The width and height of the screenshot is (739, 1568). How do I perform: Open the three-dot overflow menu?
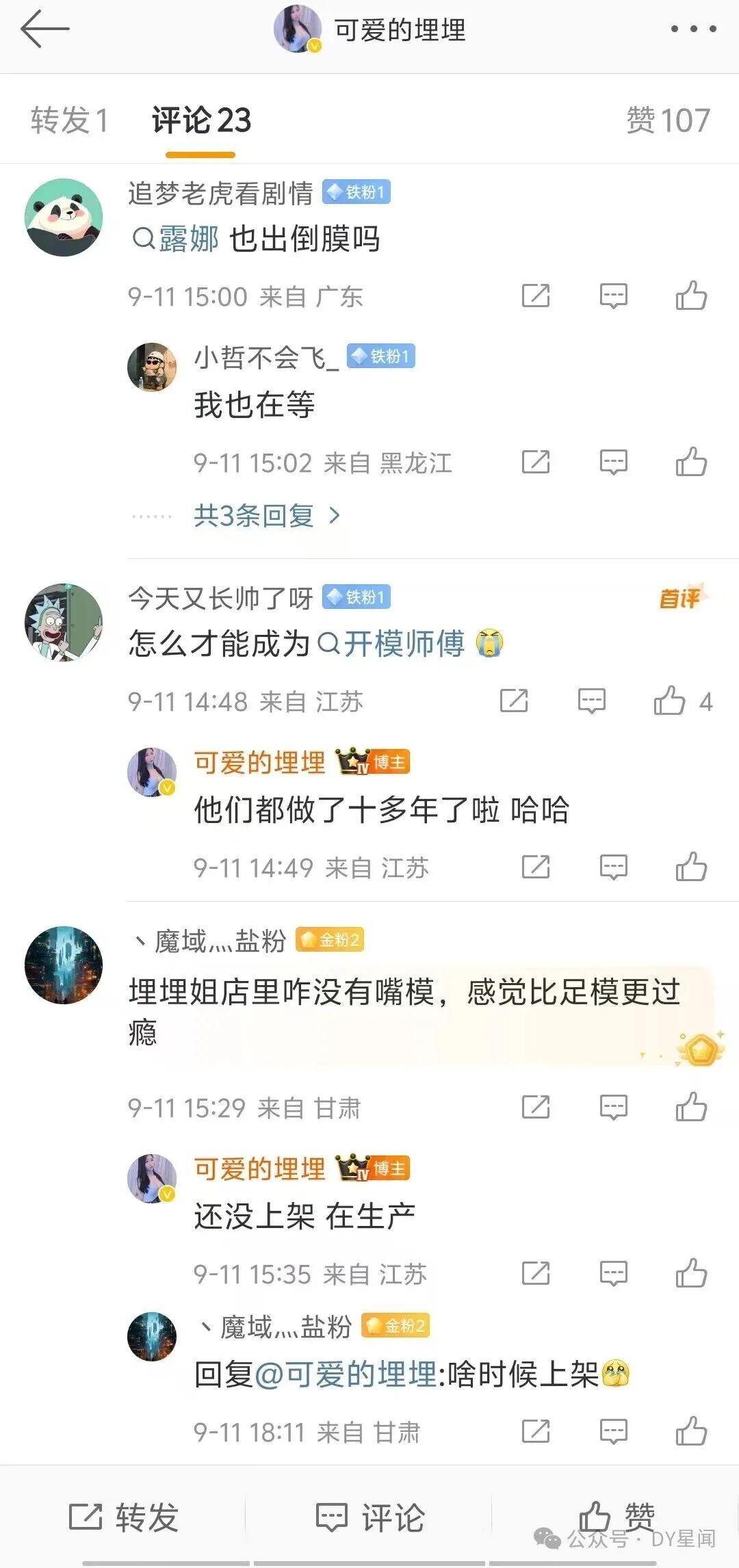coord(693,29)
